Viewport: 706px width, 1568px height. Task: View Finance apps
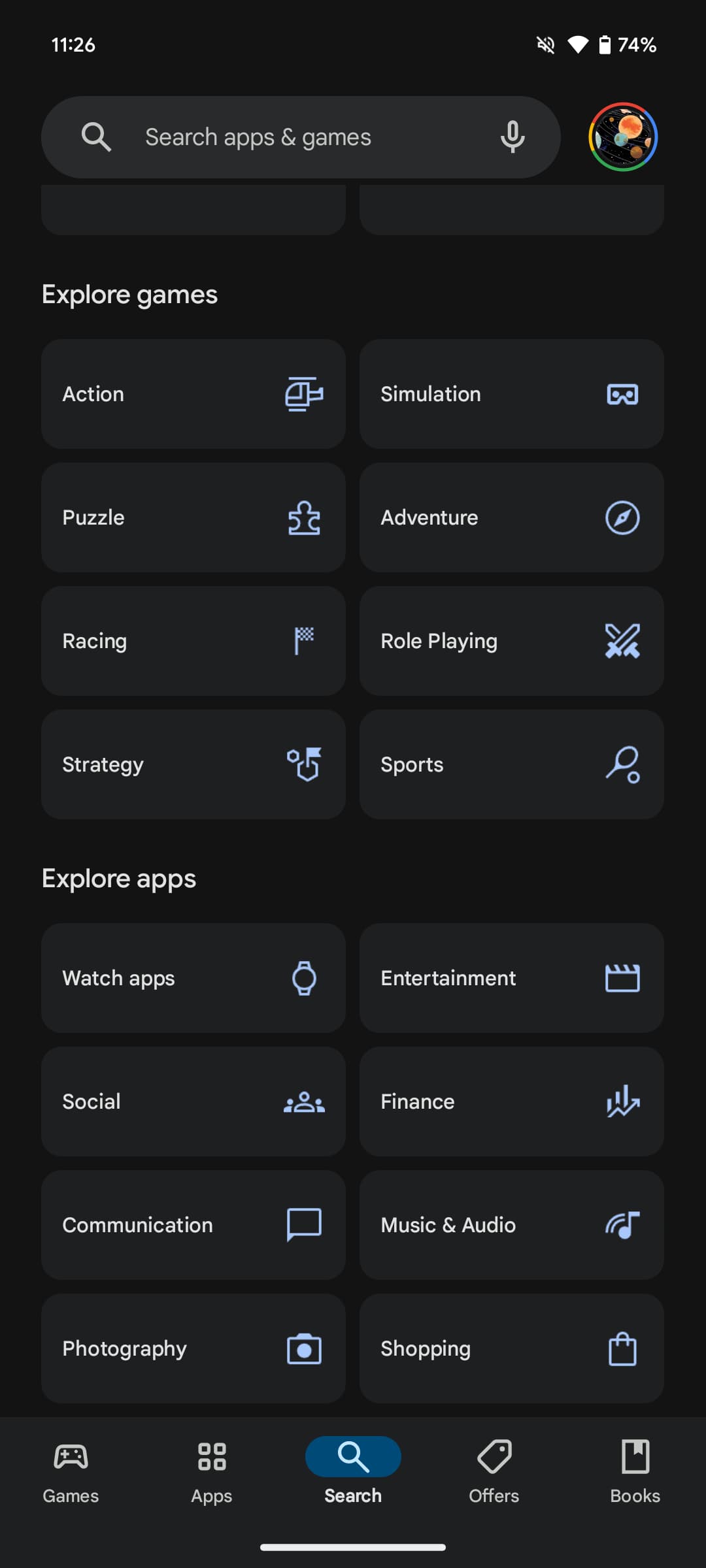512,1102
